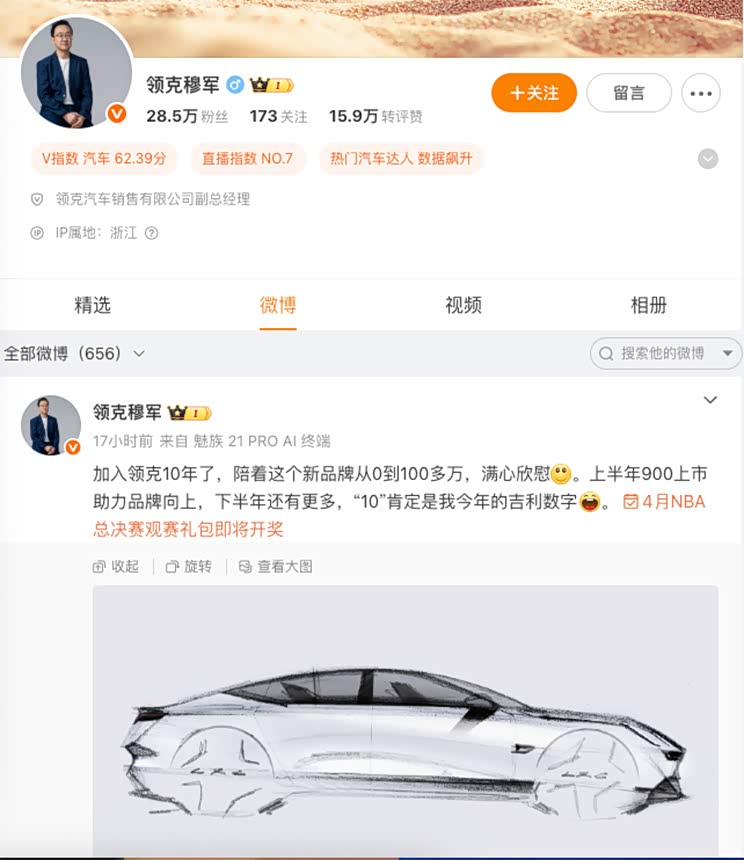Search within his Weibo posts
The width and height of the screenshot is (744, 860).
664,353
